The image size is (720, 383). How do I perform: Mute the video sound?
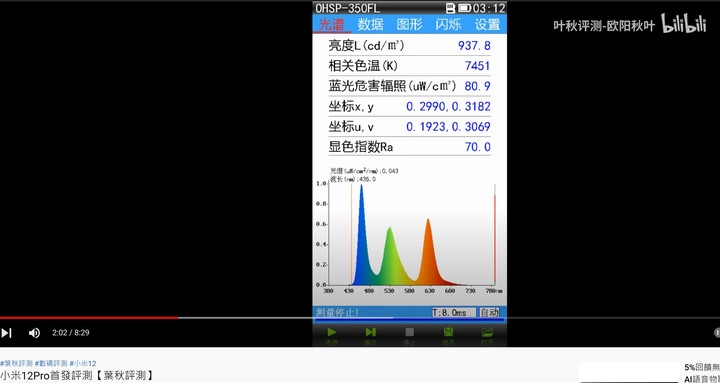[34, 333]
